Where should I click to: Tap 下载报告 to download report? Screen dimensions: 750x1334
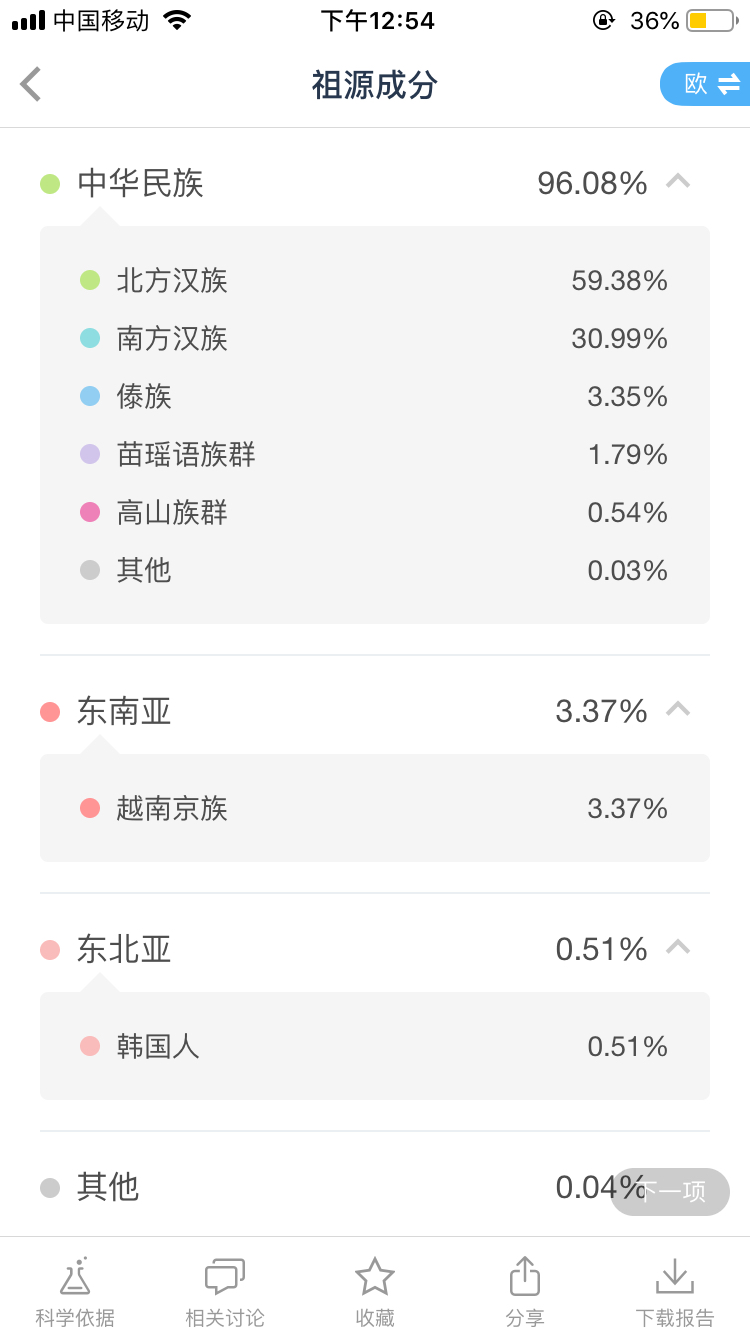pyautogui.click(x=675, y=1292)
